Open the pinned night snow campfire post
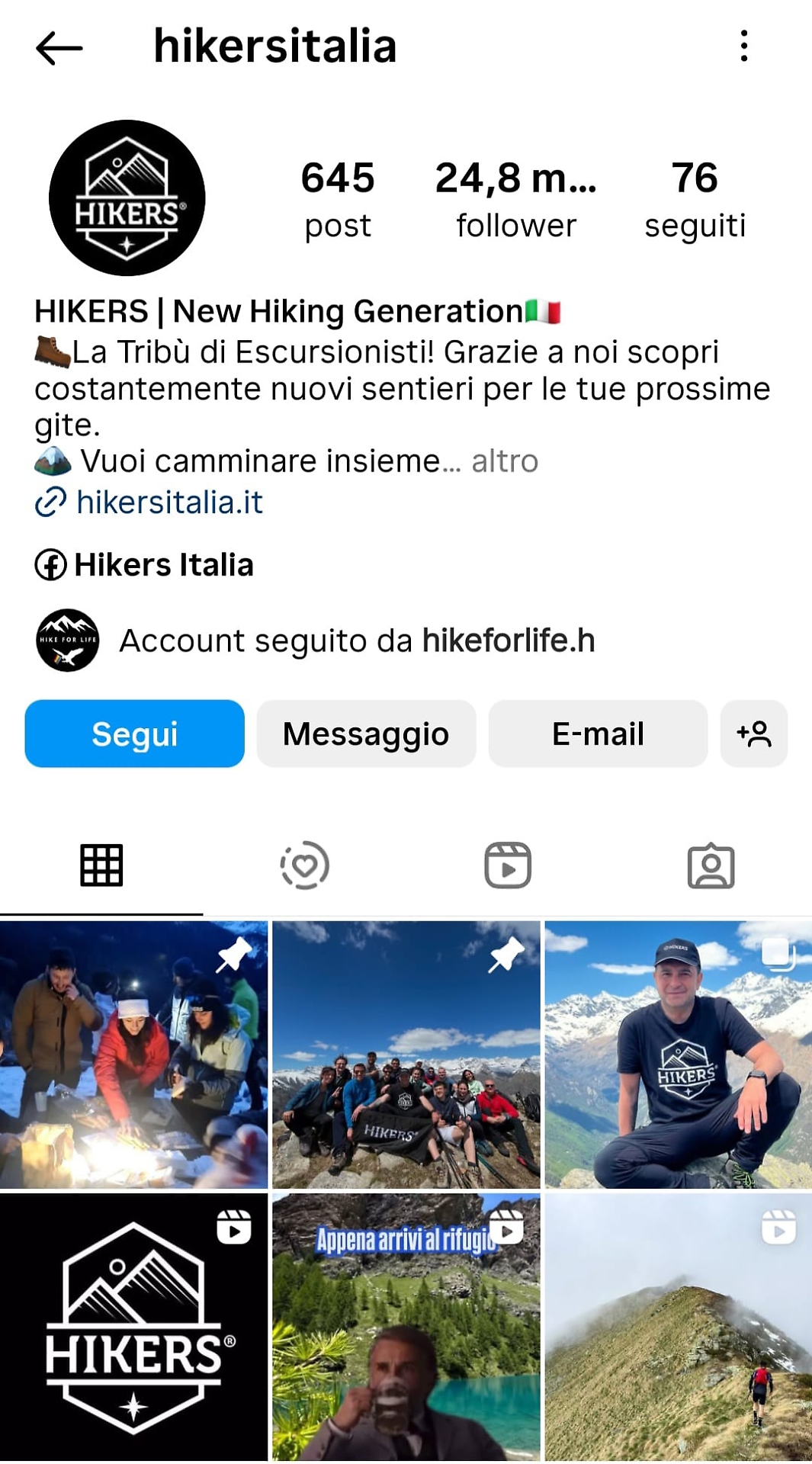The height and width of the screenshot is (1464, 812). click(x=133, y=1055)
